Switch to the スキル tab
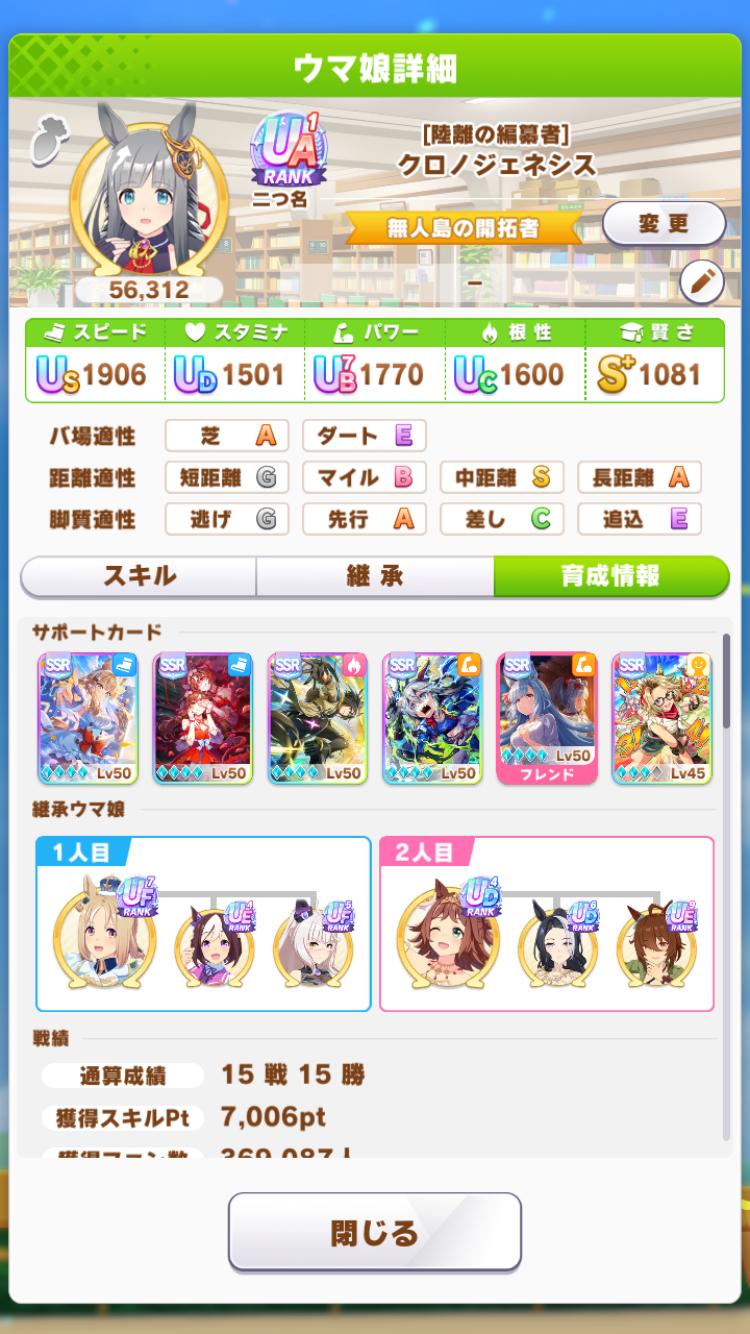Image resolution: width=750 pixels, height=1334 pixels. click(139, 576)
